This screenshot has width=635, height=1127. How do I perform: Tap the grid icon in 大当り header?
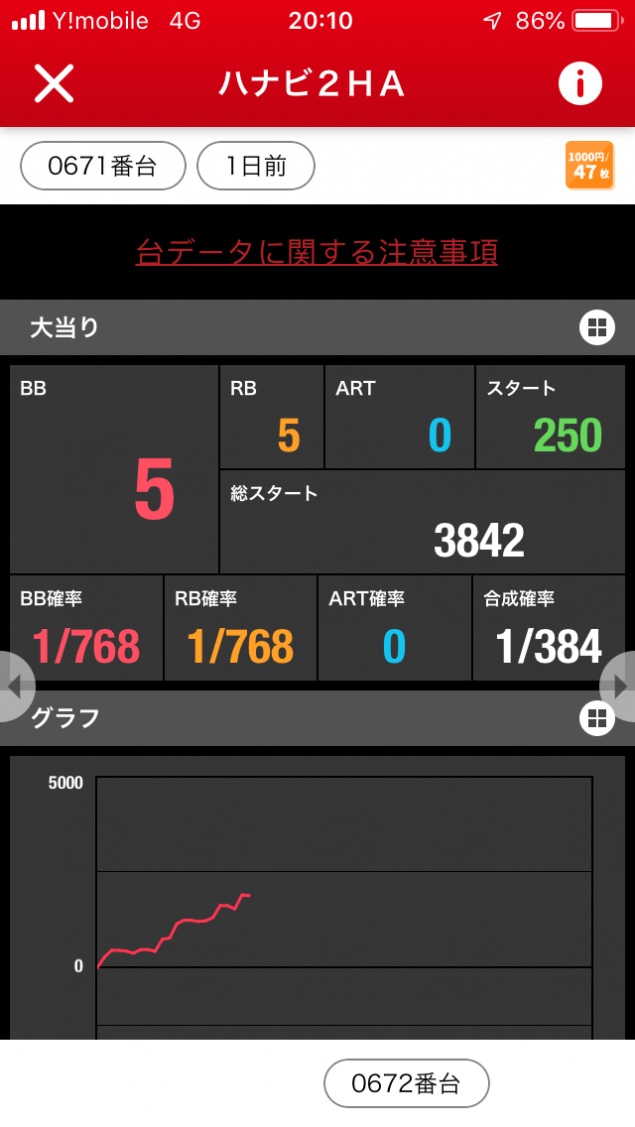(597, 327)
